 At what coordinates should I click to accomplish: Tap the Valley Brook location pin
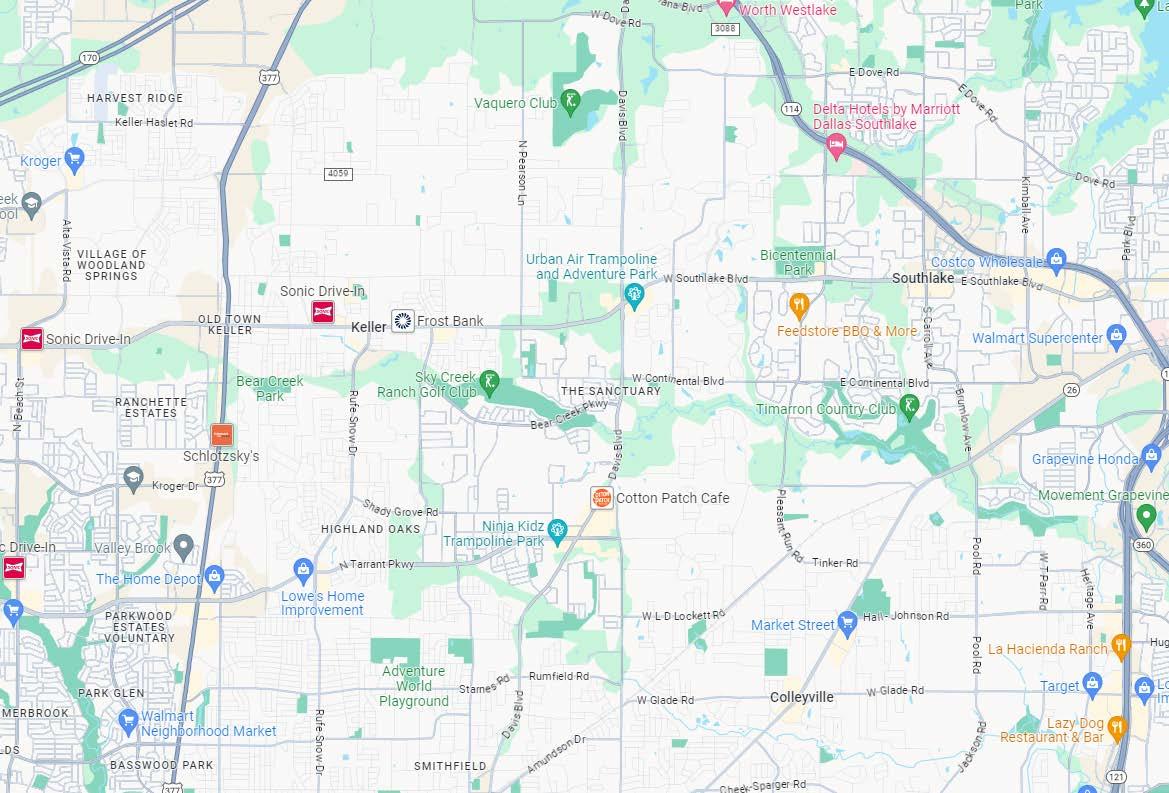(x=183, y=546)
